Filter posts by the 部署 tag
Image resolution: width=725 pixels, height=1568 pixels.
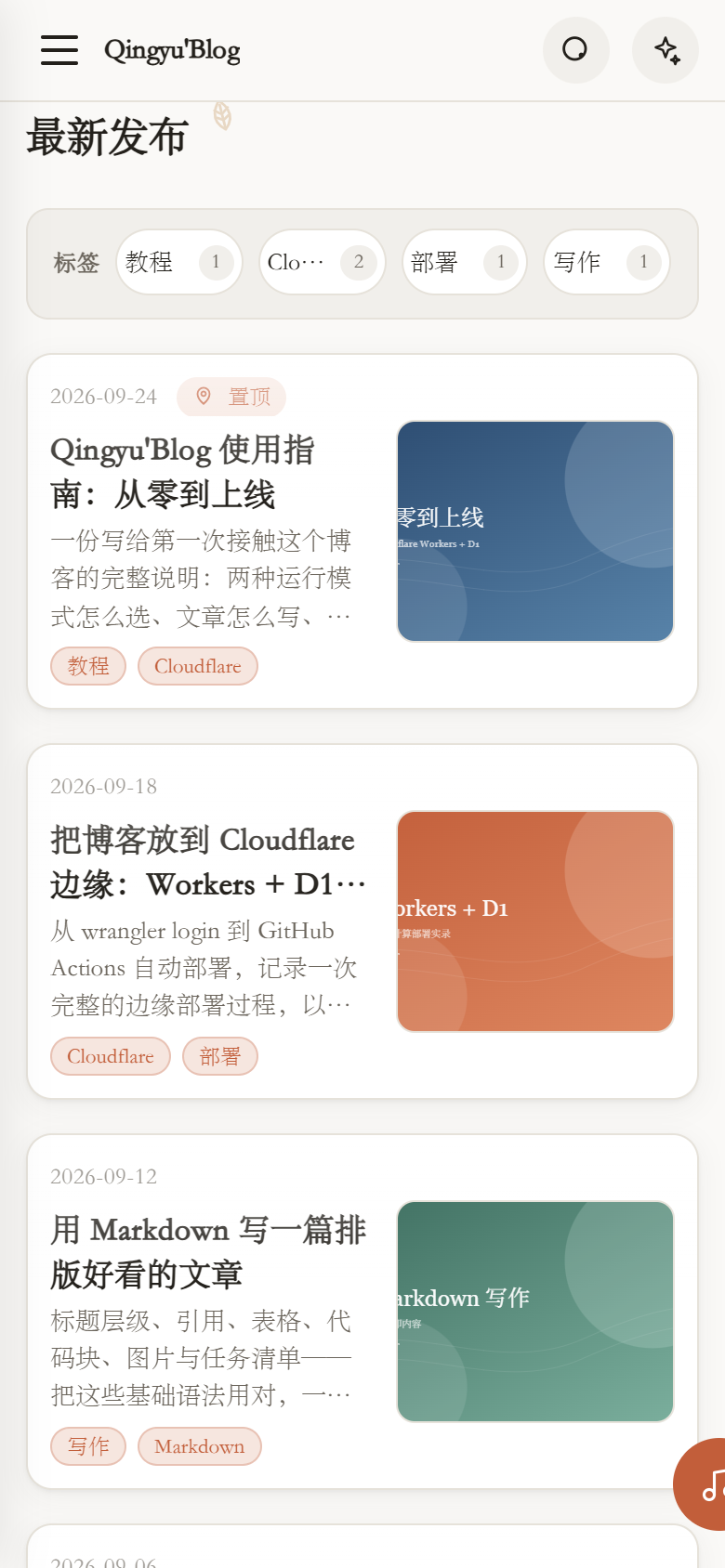click(465, 262)
